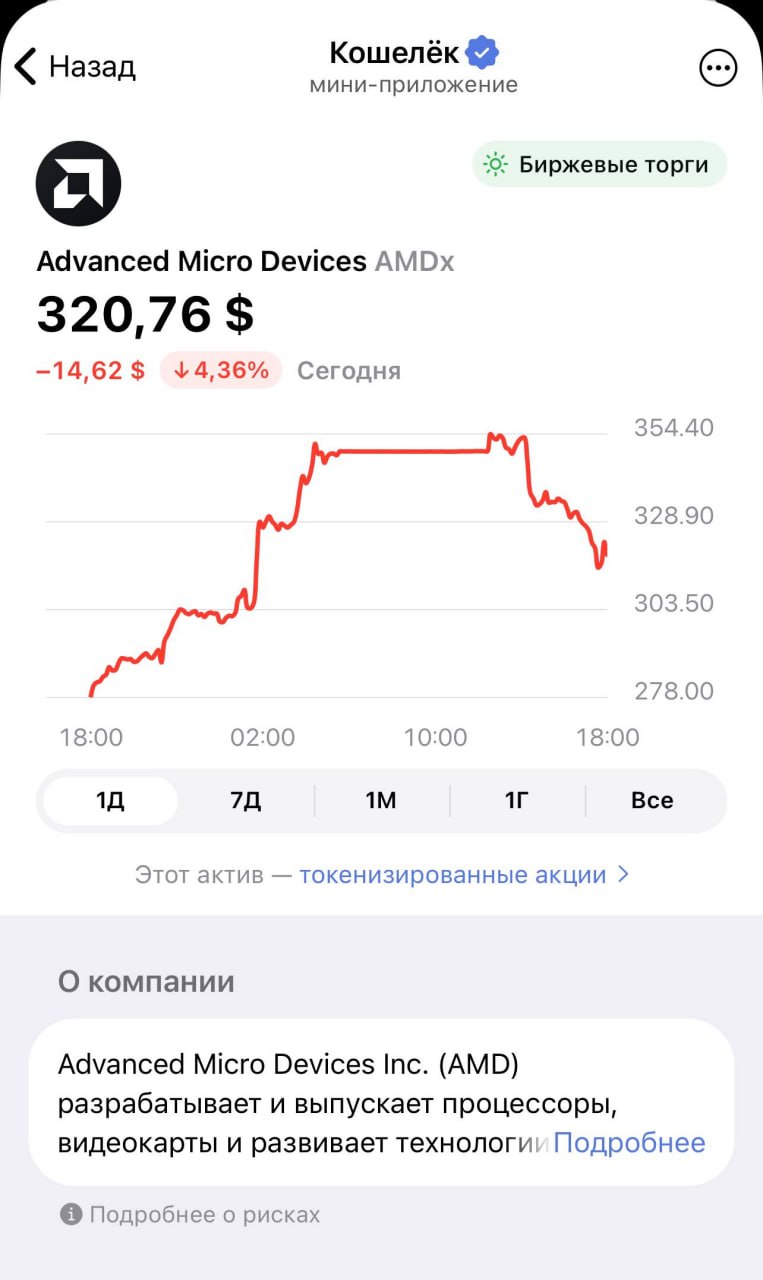Expand company description via Подробнее
This screenshot has height=1280, width=763.
click(x=629, y=1143)
